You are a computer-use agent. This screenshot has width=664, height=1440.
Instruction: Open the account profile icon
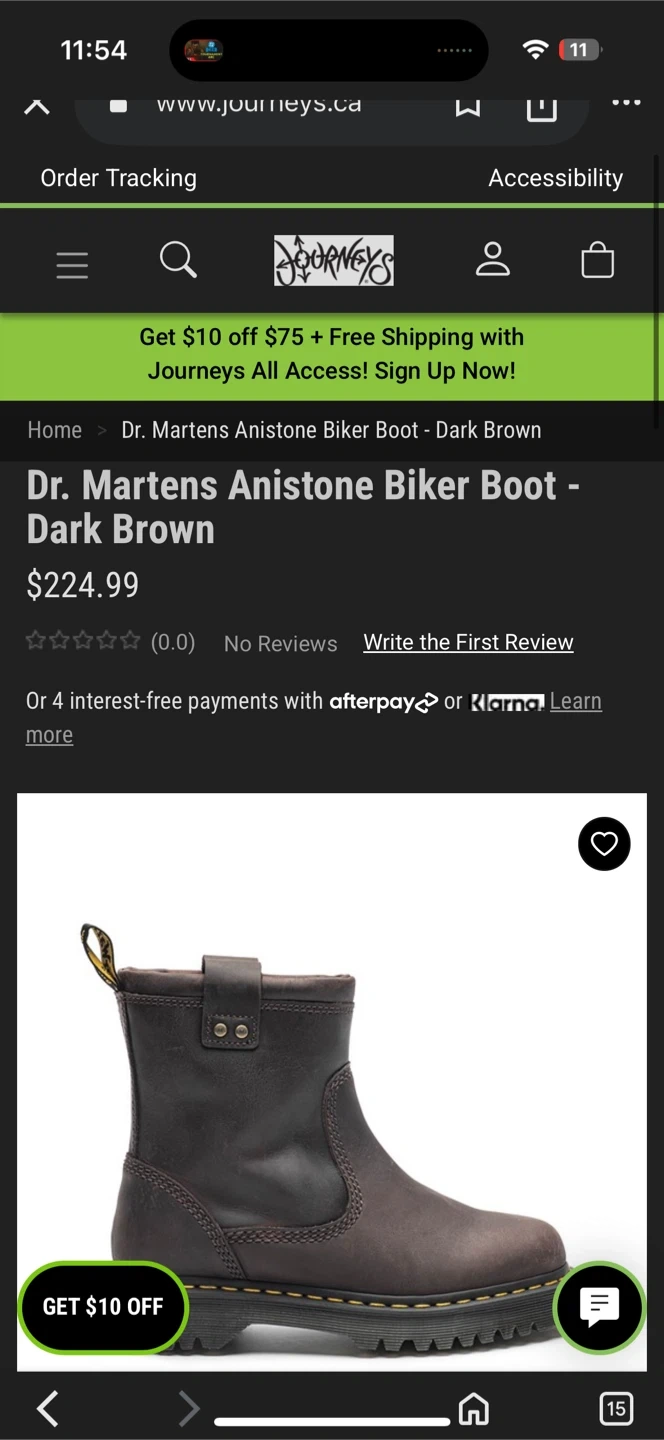492,259
